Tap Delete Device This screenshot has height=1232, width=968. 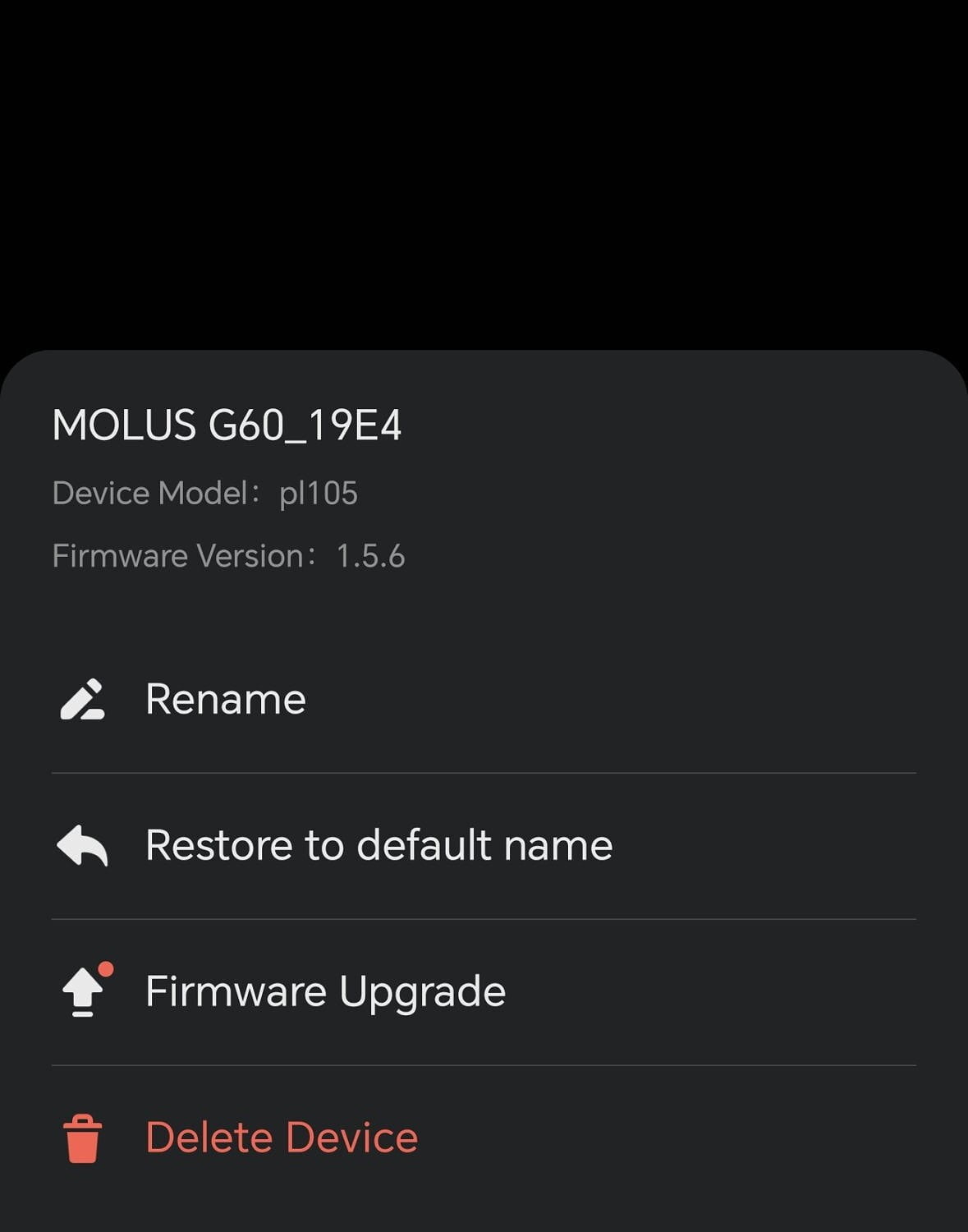pos(281,1138)
